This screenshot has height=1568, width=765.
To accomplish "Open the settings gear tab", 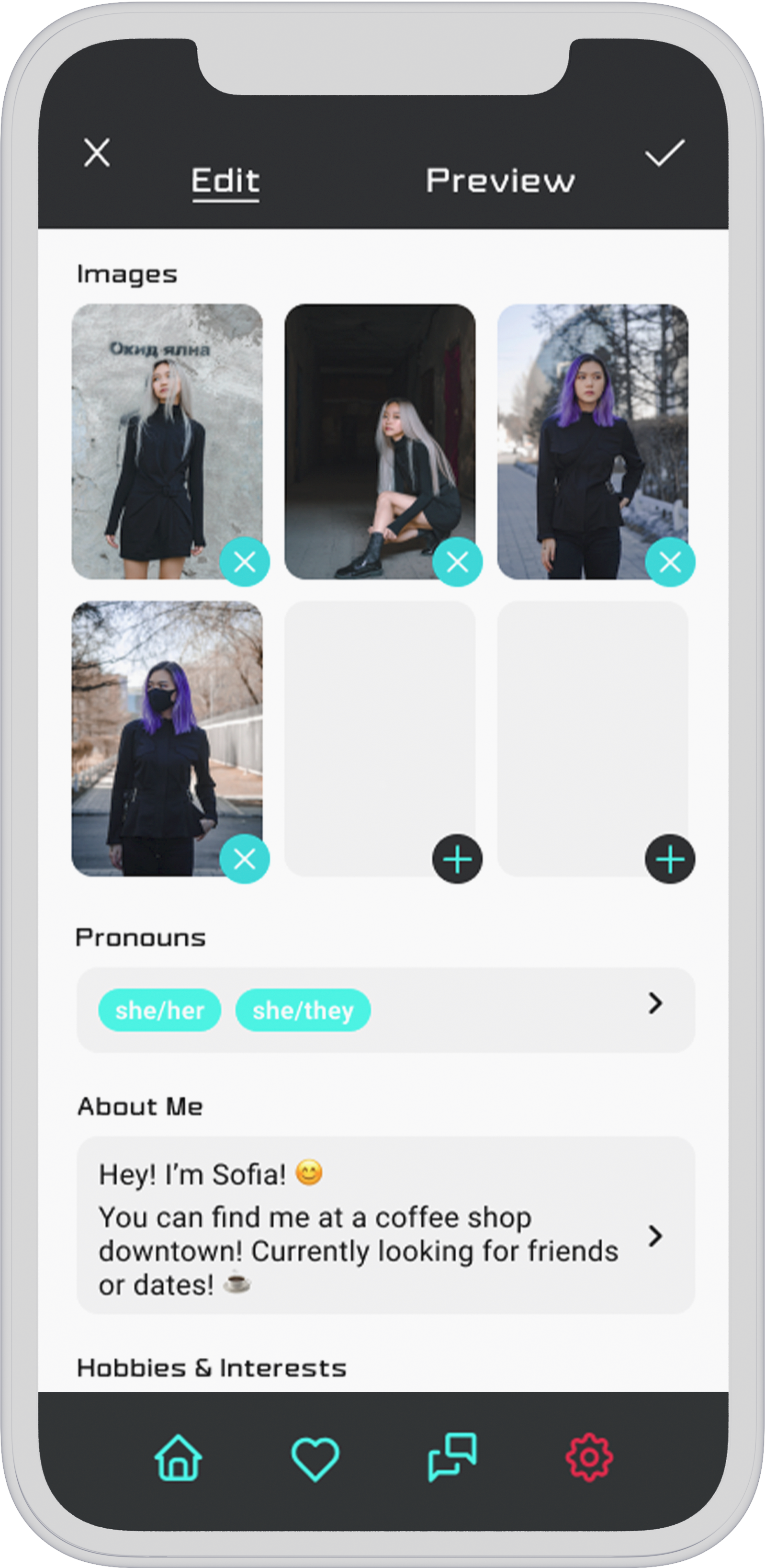I will [x=589, y=1457].
